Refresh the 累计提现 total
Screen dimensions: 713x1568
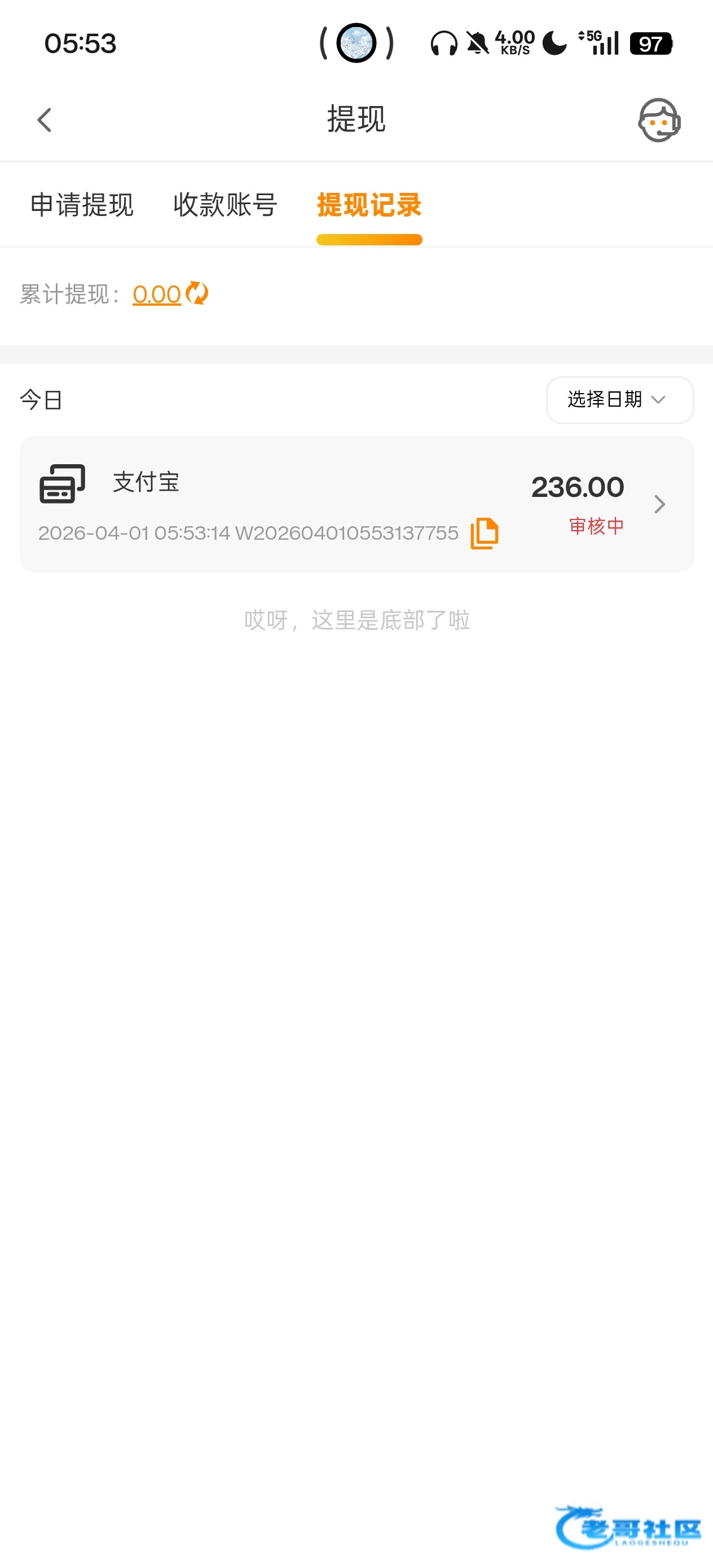pyautogui.click(x=197, y=293)
